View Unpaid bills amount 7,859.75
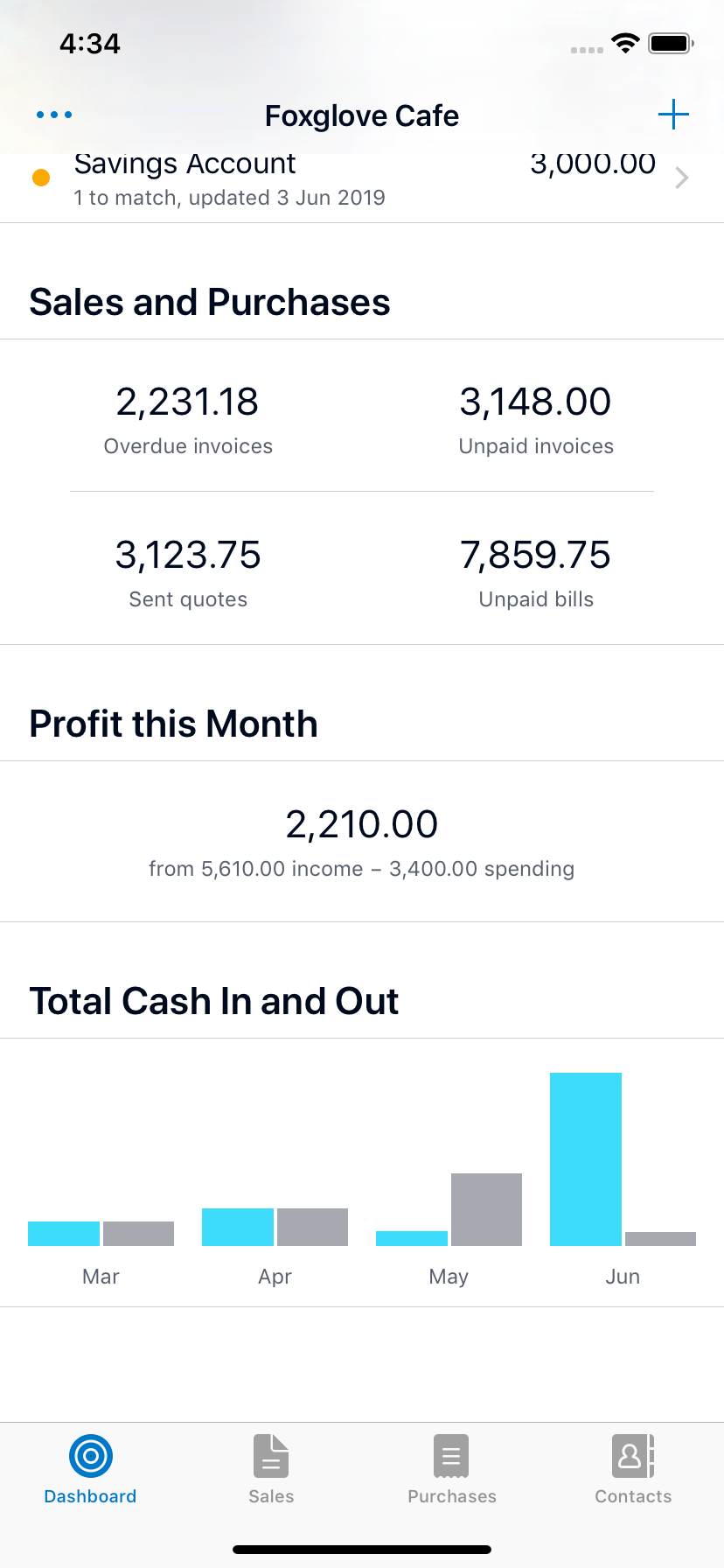The image size is (724, 1568). pos(536,571)
